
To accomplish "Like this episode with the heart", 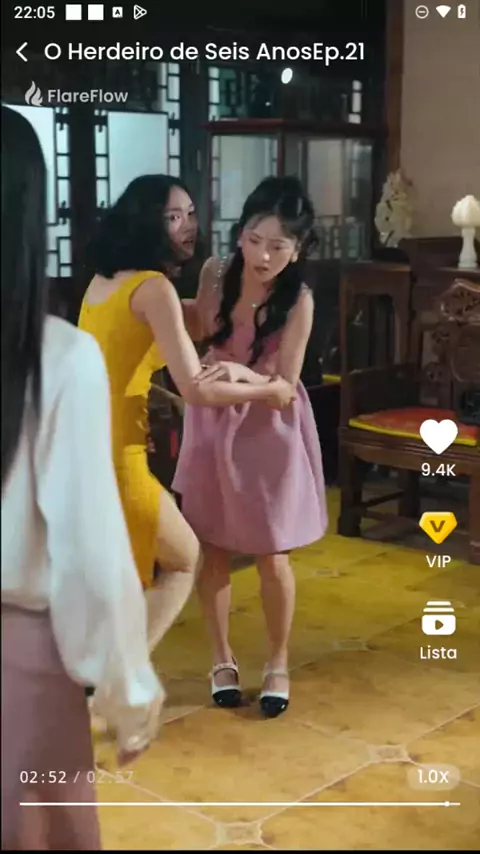I will pos(438,437).
